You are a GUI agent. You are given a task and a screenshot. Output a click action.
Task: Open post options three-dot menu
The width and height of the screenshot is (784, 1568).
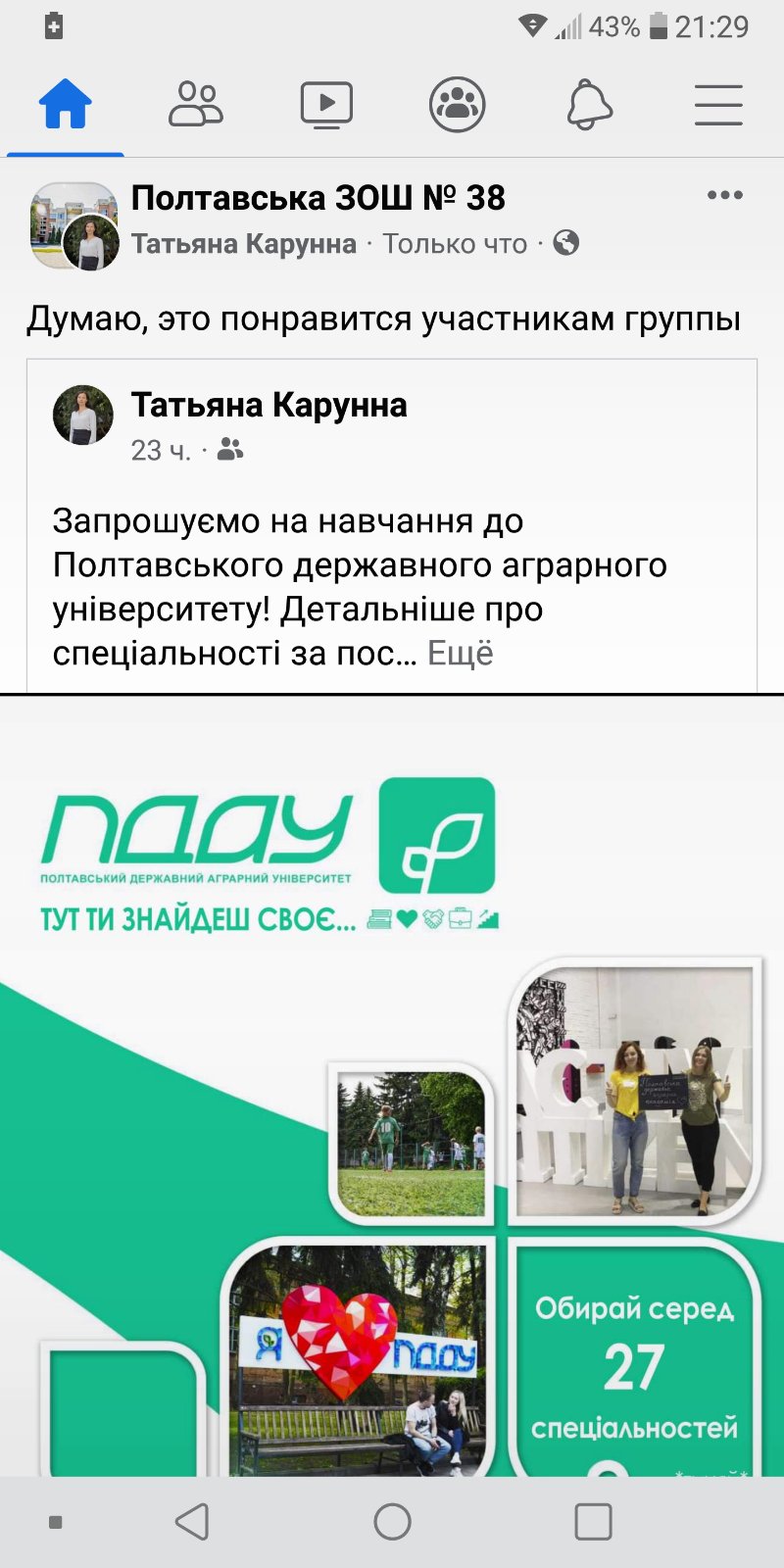725,195
